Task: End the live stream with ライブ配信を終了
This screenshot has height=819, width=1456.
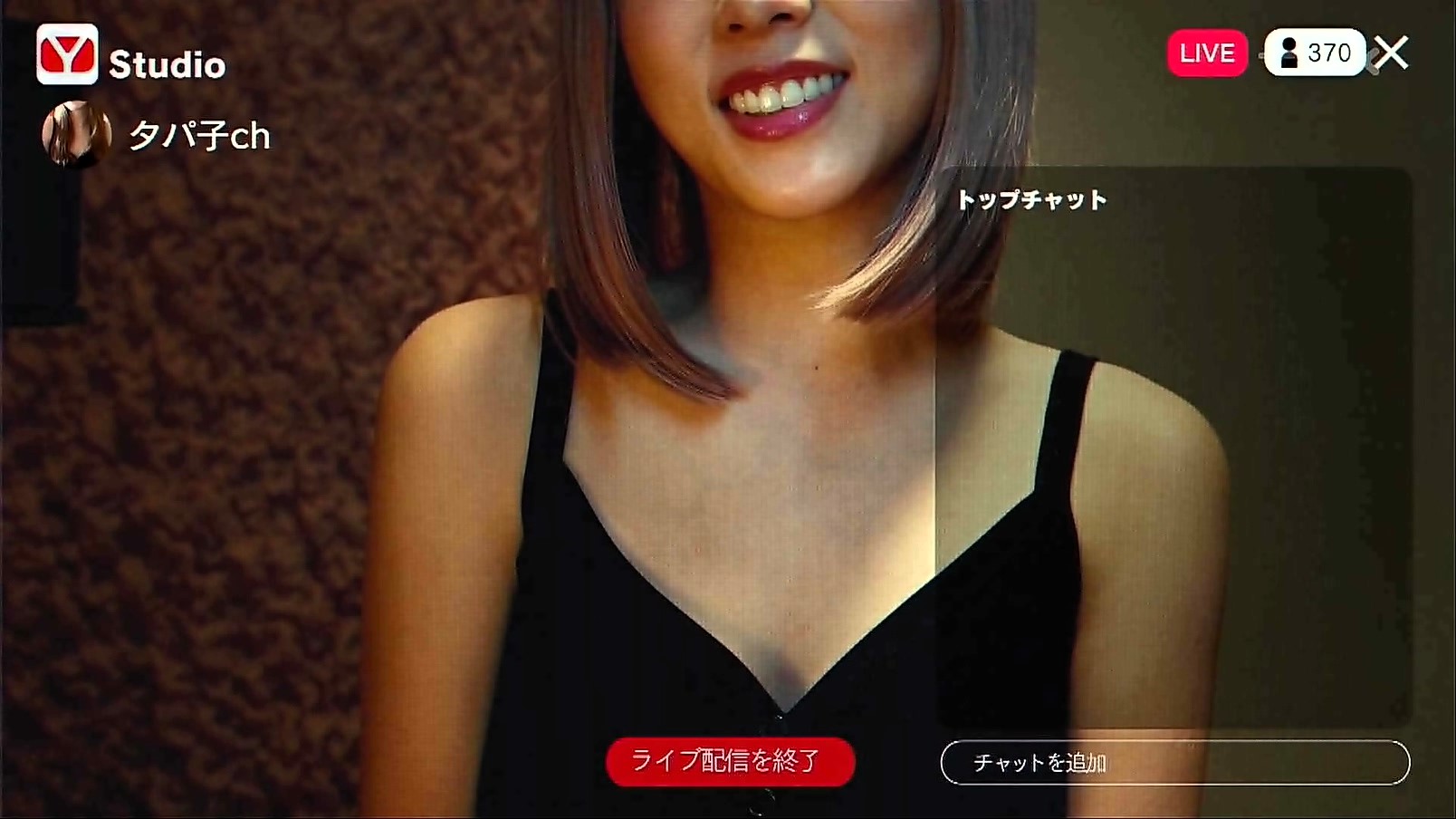Action: [x=730, y=761]
